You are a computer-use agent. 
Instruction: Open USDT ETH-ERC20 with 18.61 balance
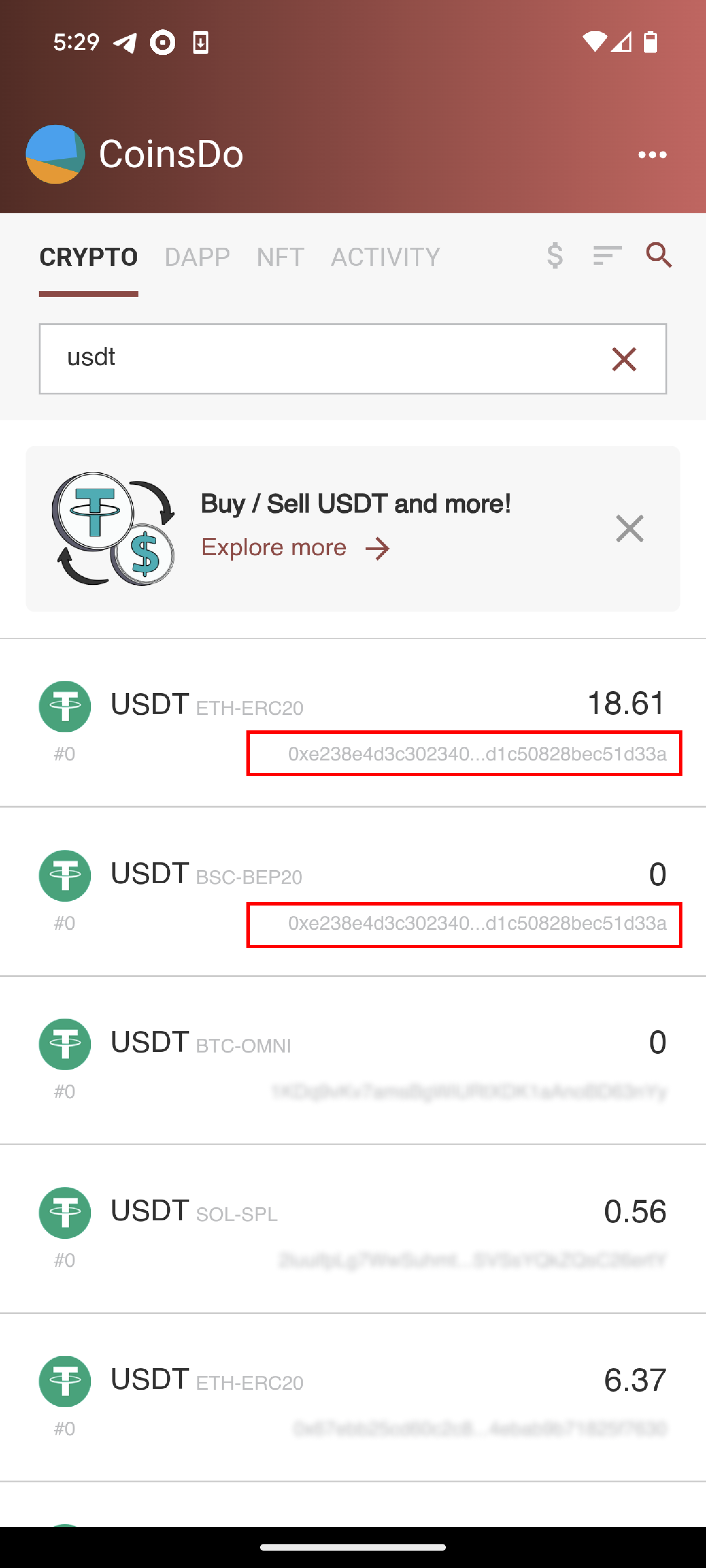click(353, 723)
